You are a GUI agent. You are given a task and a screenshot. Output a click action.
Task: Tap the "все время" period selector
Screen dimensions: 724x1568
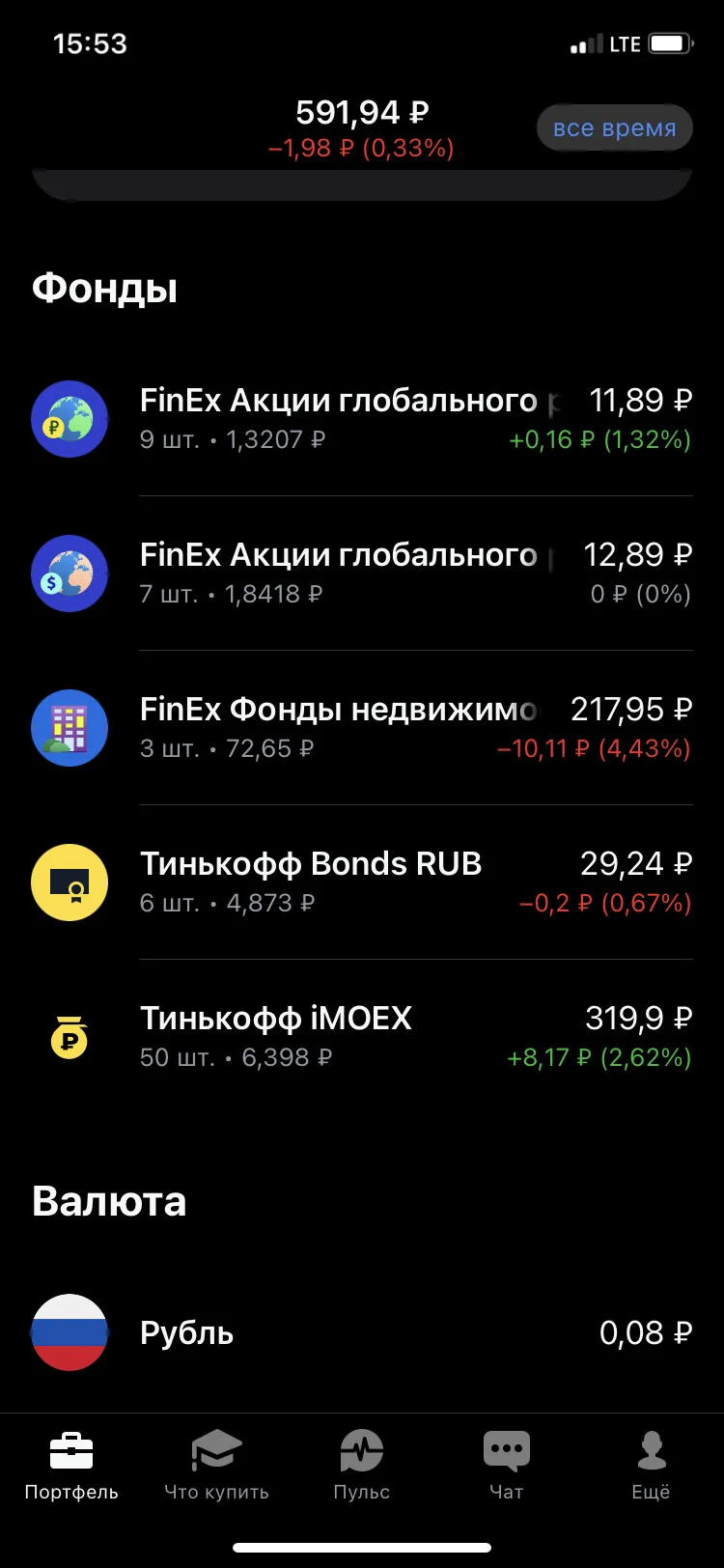(615, 128)
